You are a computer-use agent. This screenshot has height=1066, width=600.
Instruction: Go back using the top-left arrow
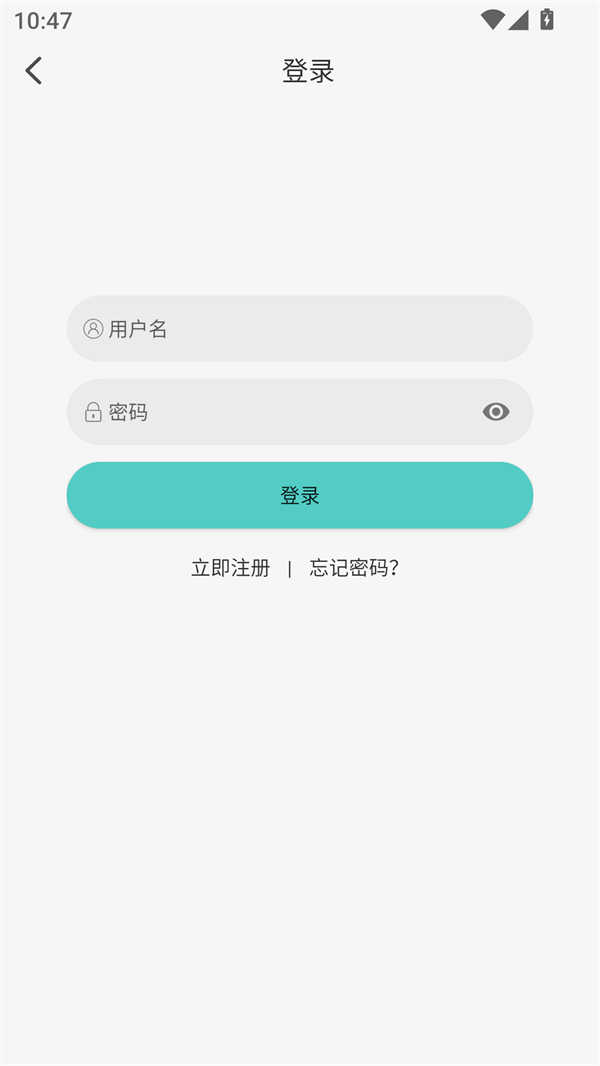[x=34, y=70]
